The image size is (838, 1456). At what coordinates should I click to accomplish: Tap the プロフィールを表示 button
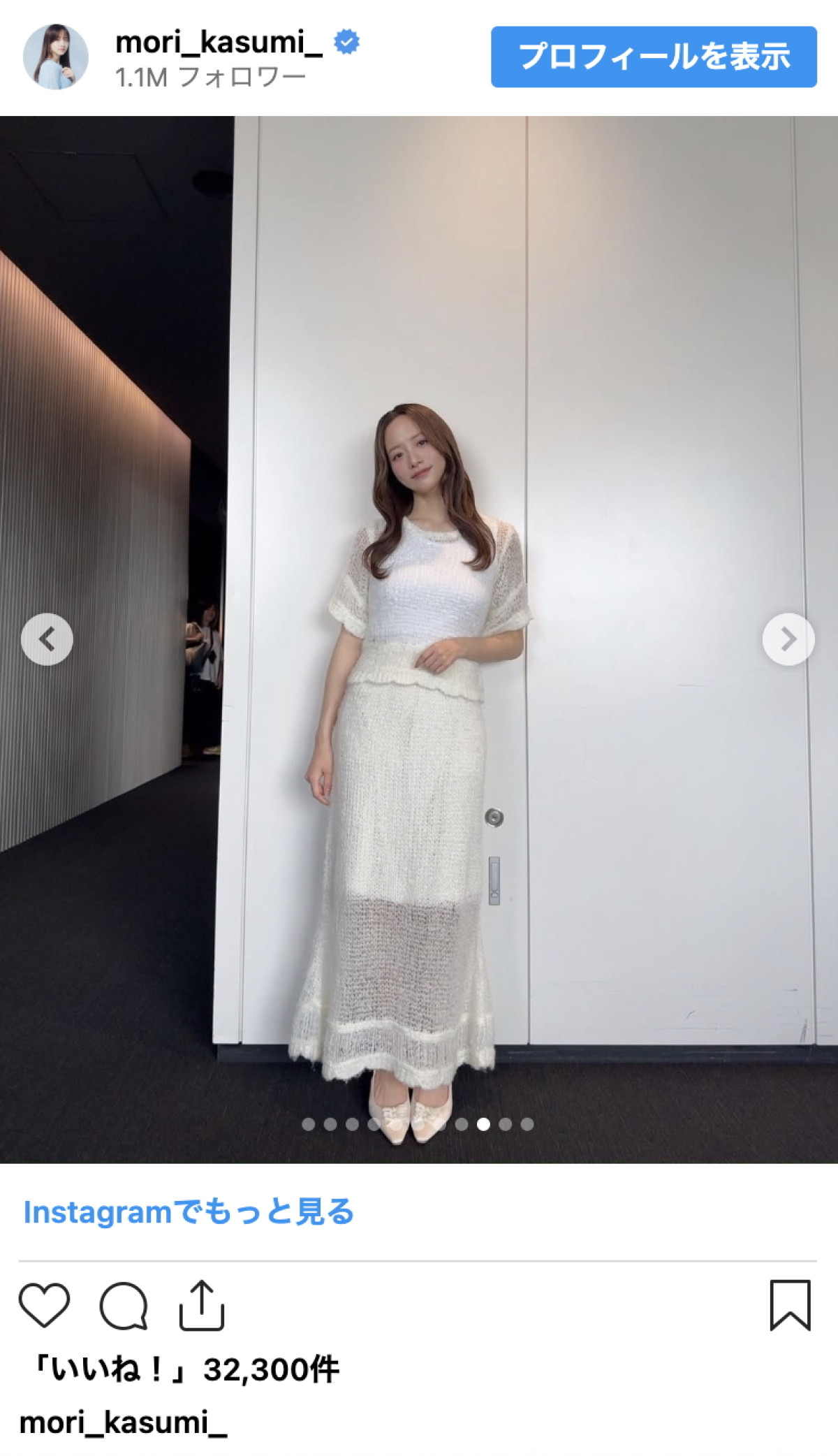click(654, 57)
